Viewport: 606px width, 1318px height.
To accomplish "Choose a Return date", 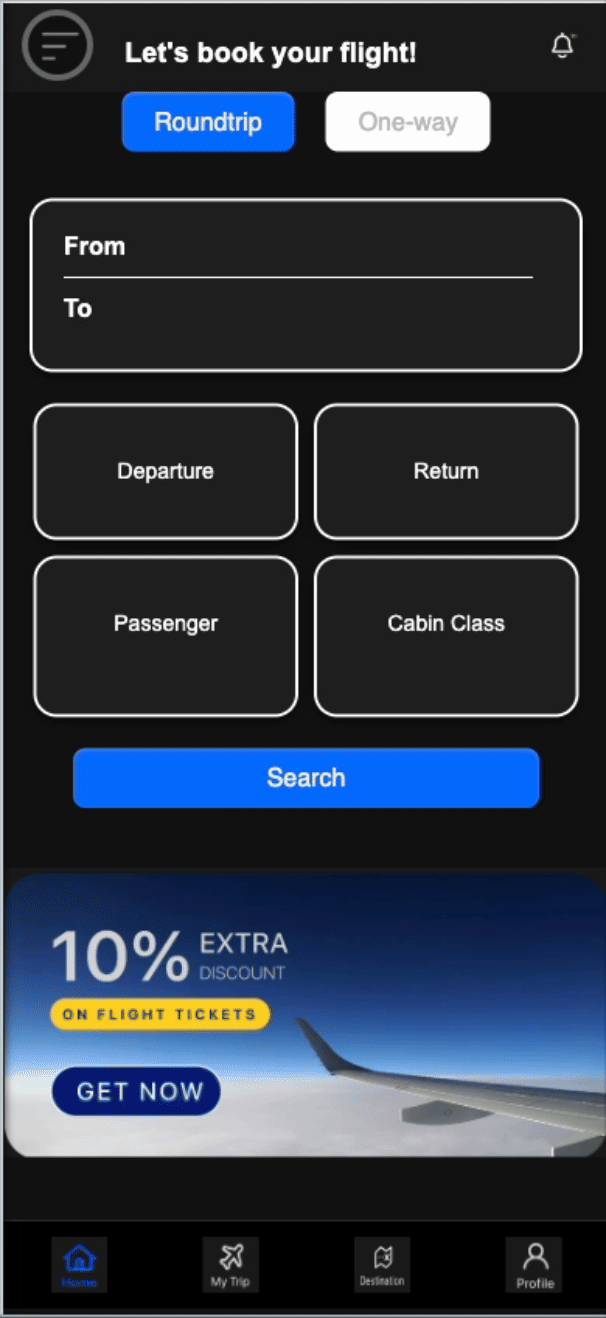I will [446, 471].
